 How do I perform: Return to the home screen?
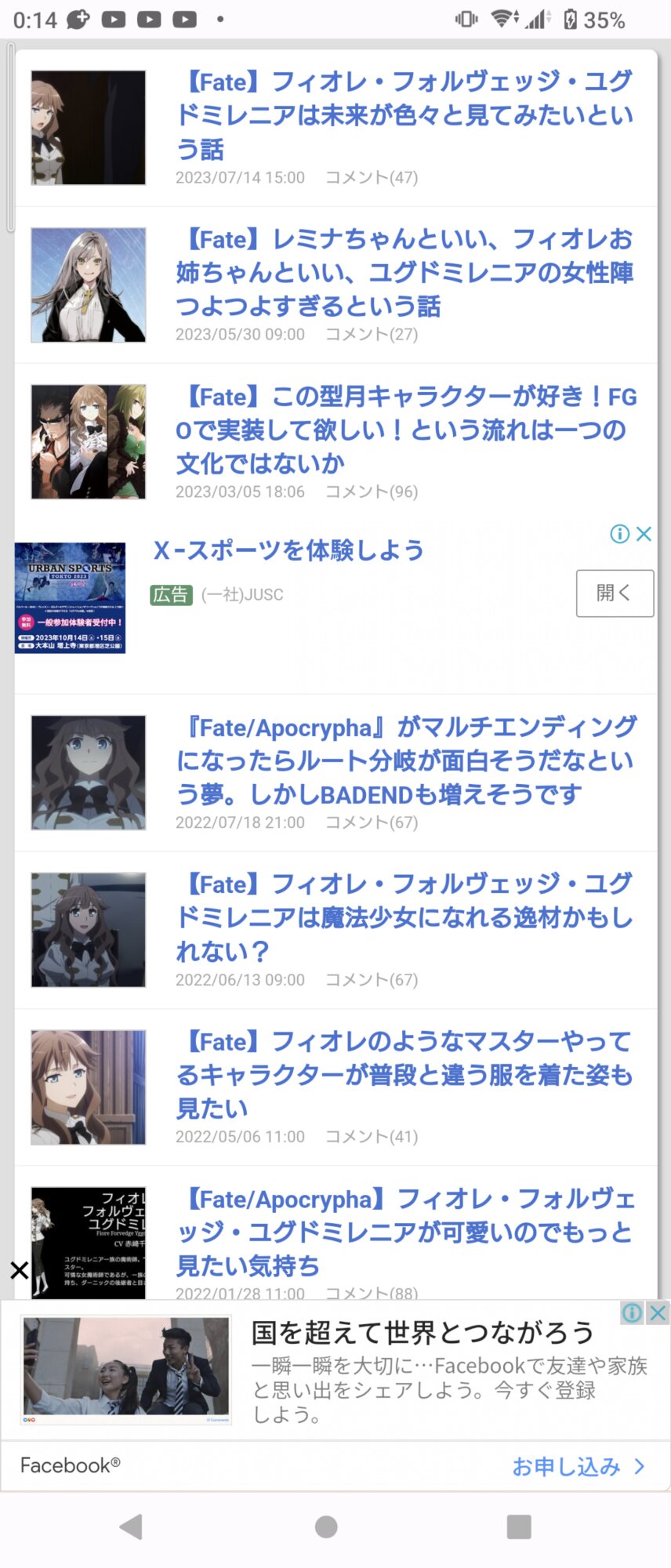[x=326, y=1526]
